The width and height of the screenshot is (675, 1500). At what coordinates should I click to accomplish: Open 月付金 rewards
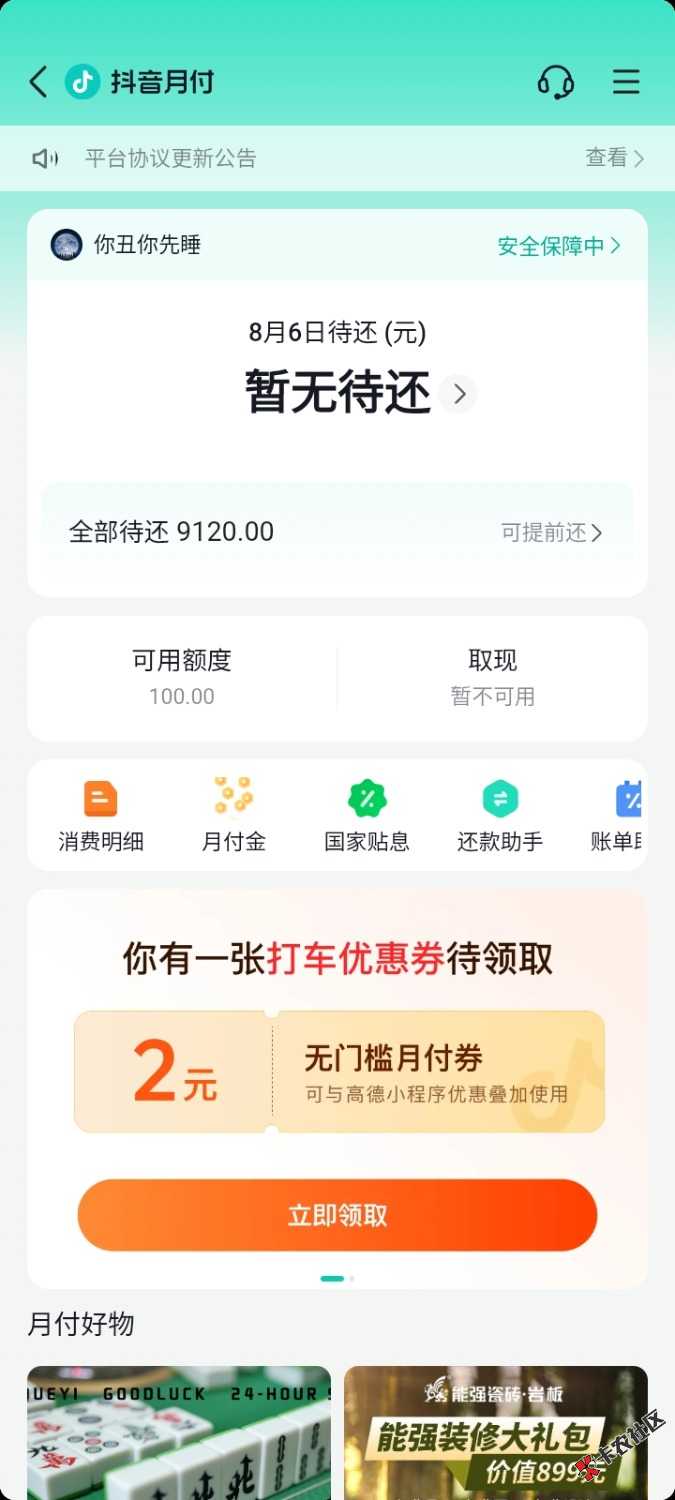pos(234,816)
